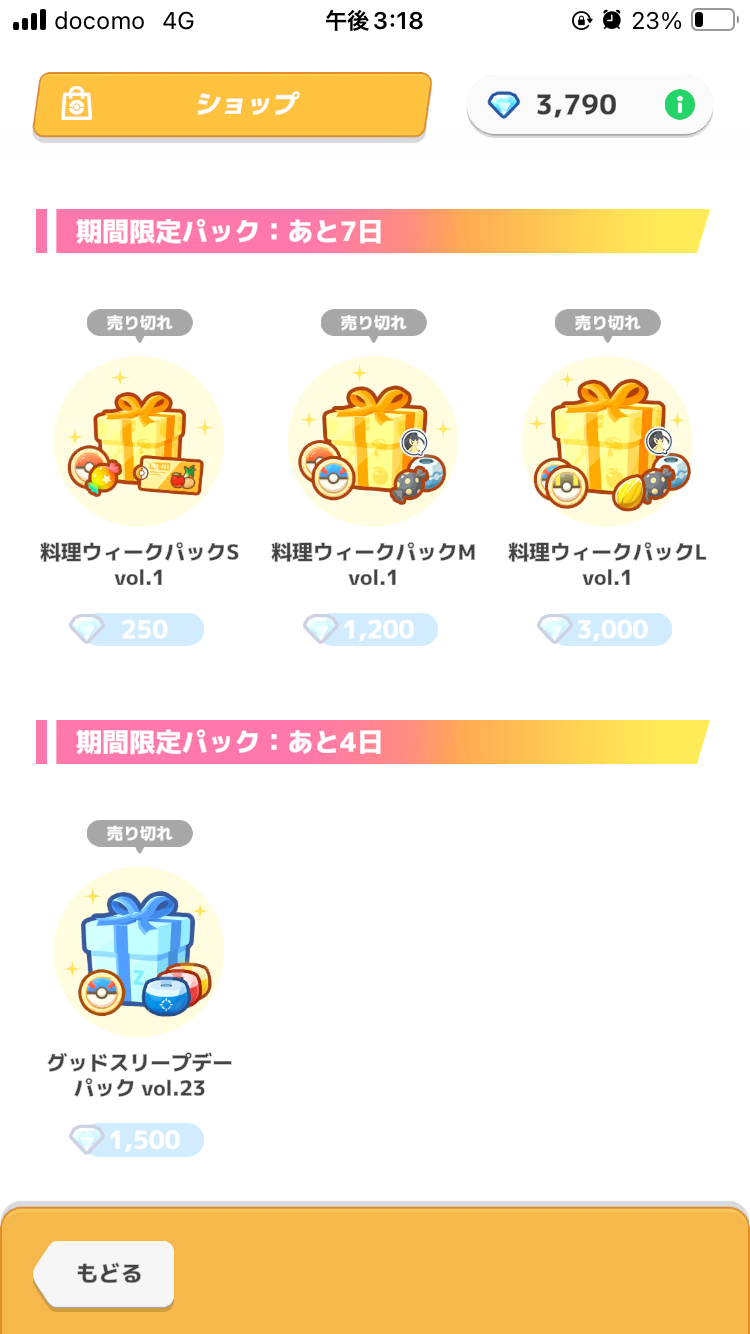Tap the 3,000 diamond price button

click(605, 630)
